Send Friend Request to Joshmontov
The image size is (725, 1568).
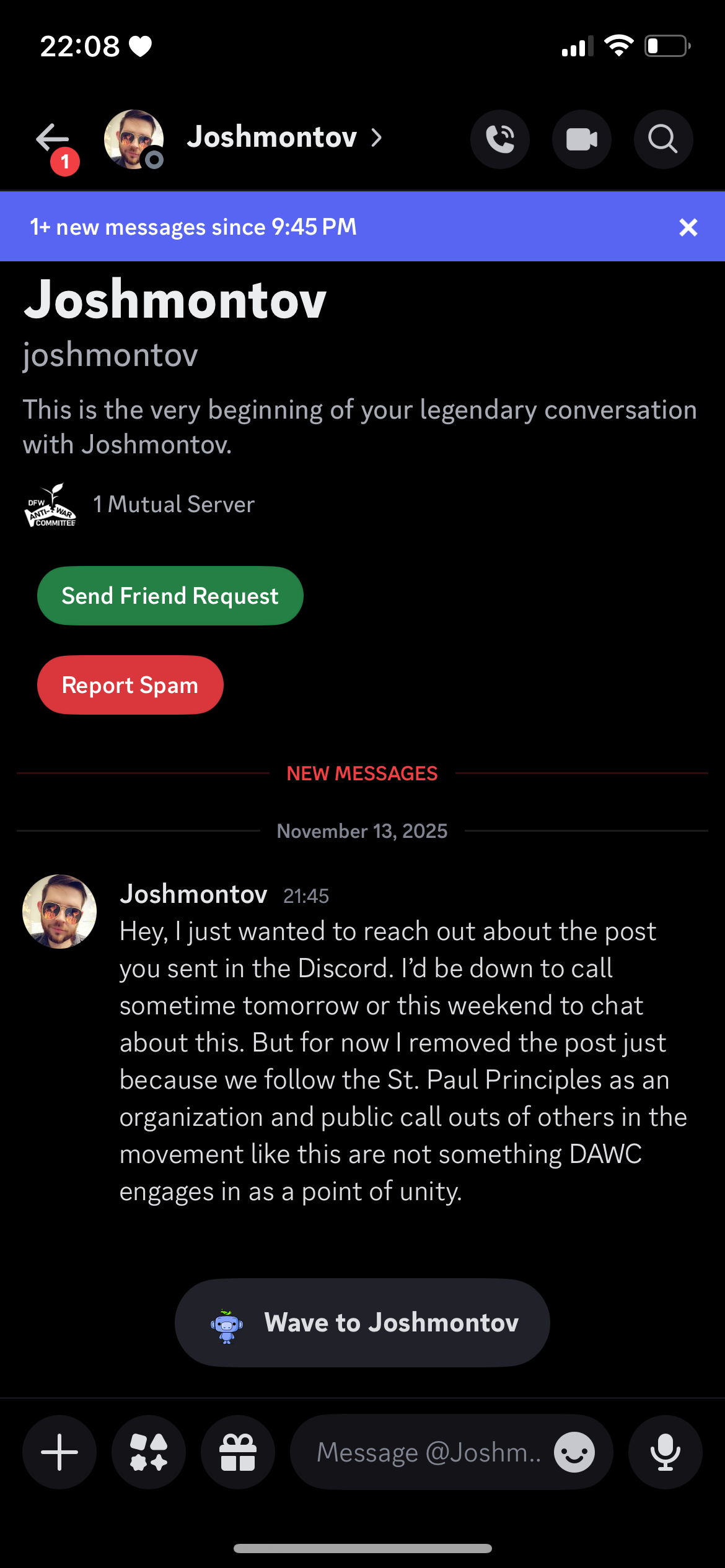(x=170, y=596)
